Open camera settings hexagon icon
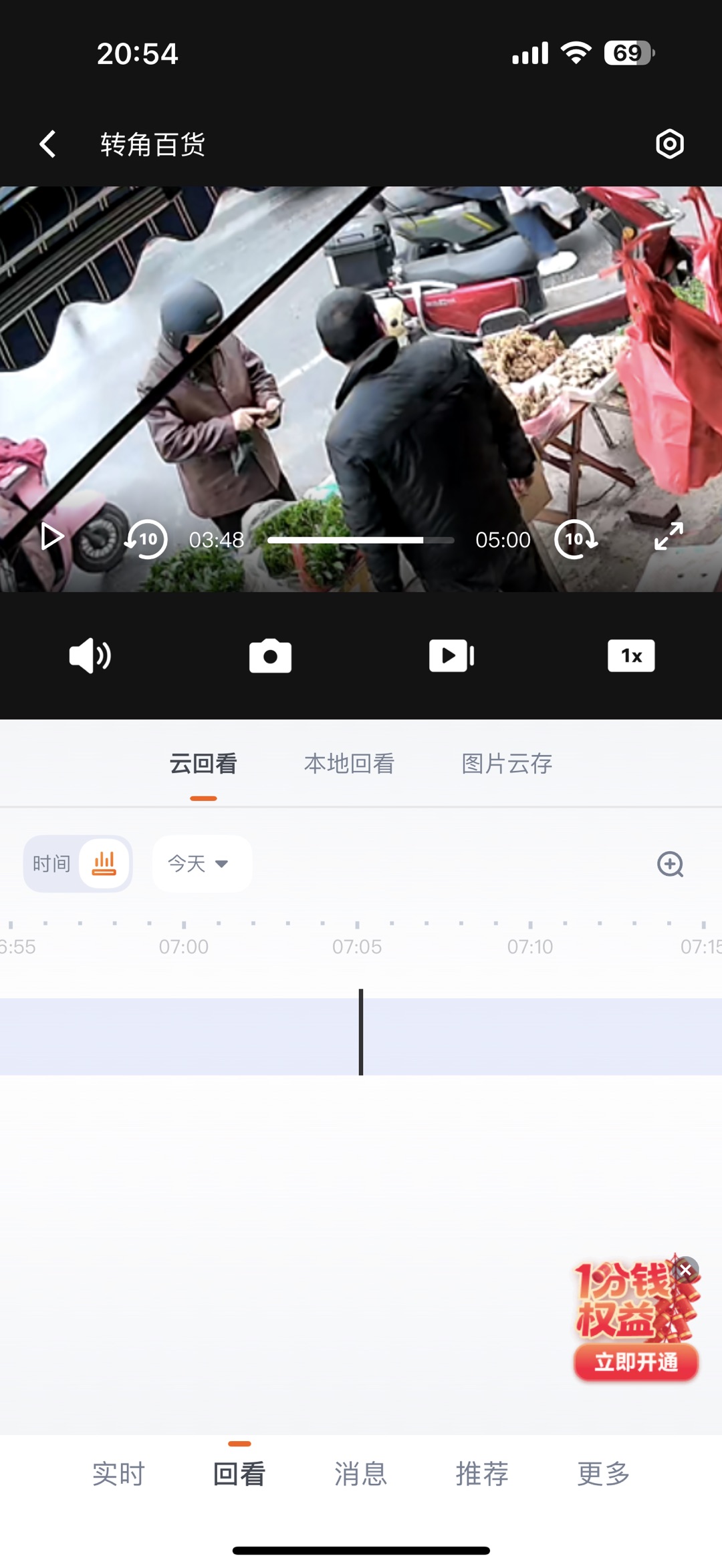 tap(669, 144)
